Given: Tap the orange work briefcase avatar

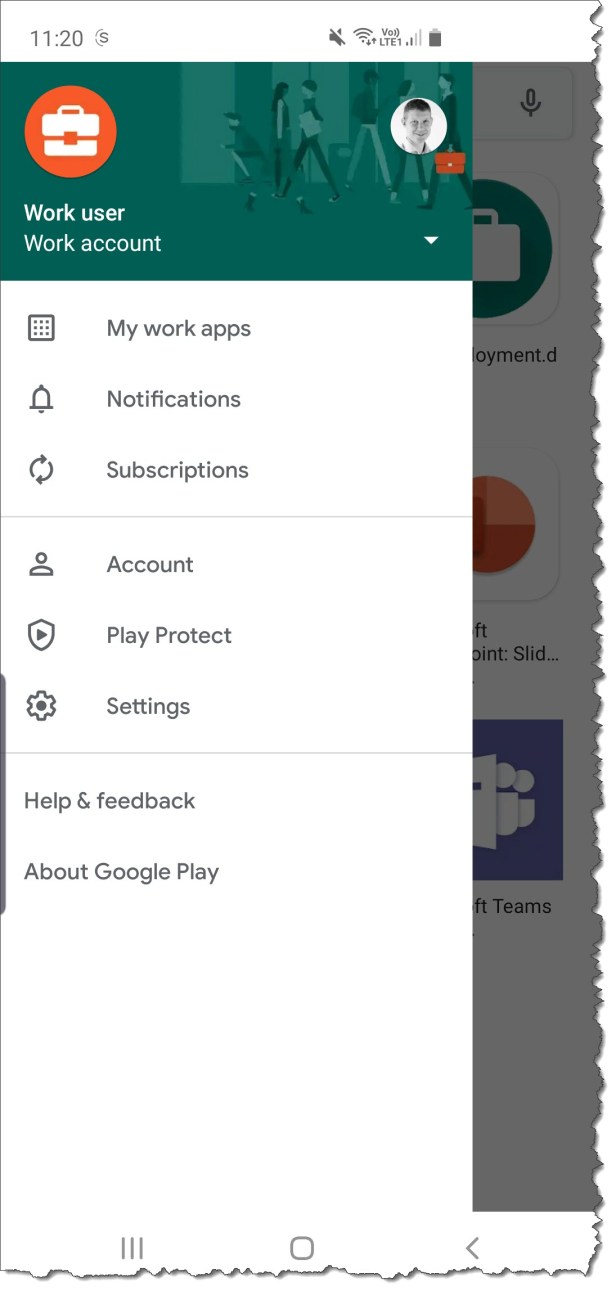Looking at the screenshot, I should pyautogui.click(x=71, y=131).
